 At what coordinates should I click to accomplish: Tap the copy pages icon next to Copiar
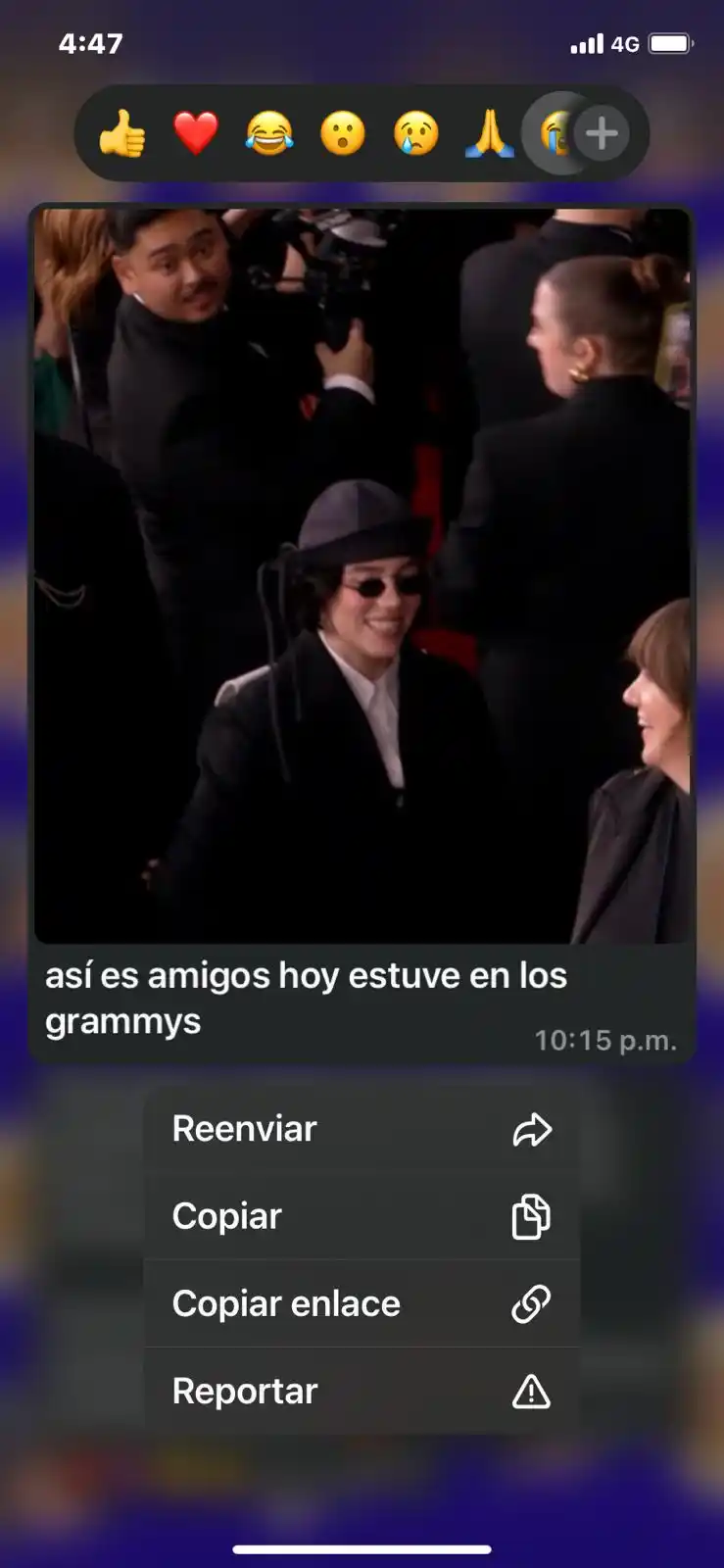531,1216
